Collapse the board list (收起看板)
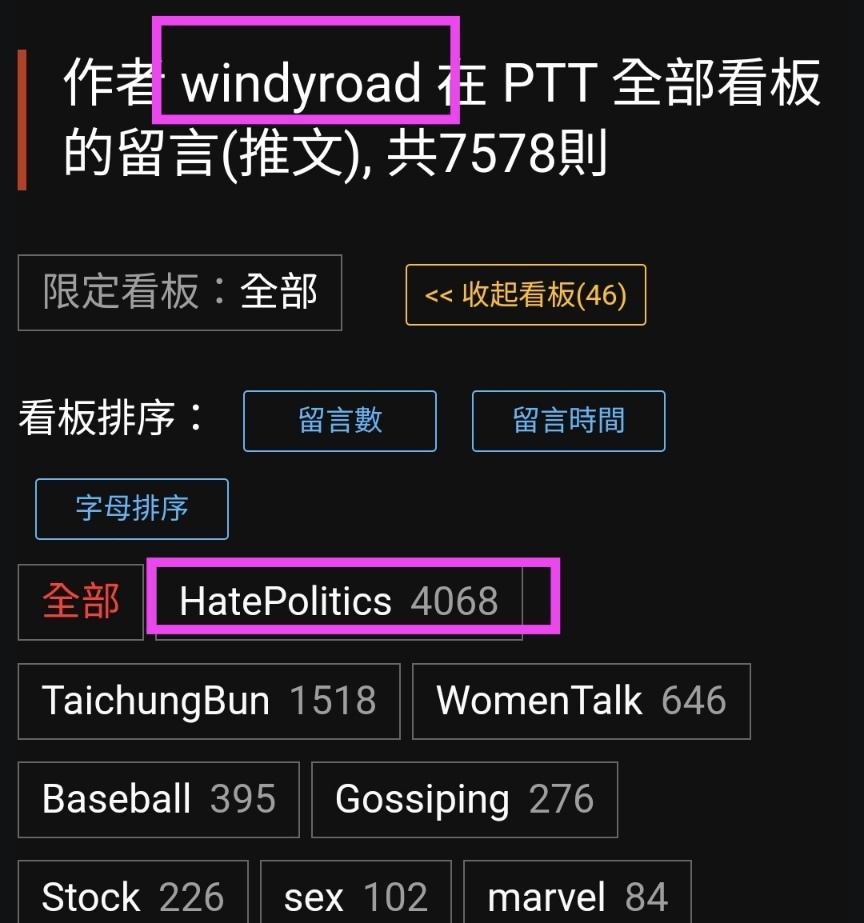 (x=525, y=295)
